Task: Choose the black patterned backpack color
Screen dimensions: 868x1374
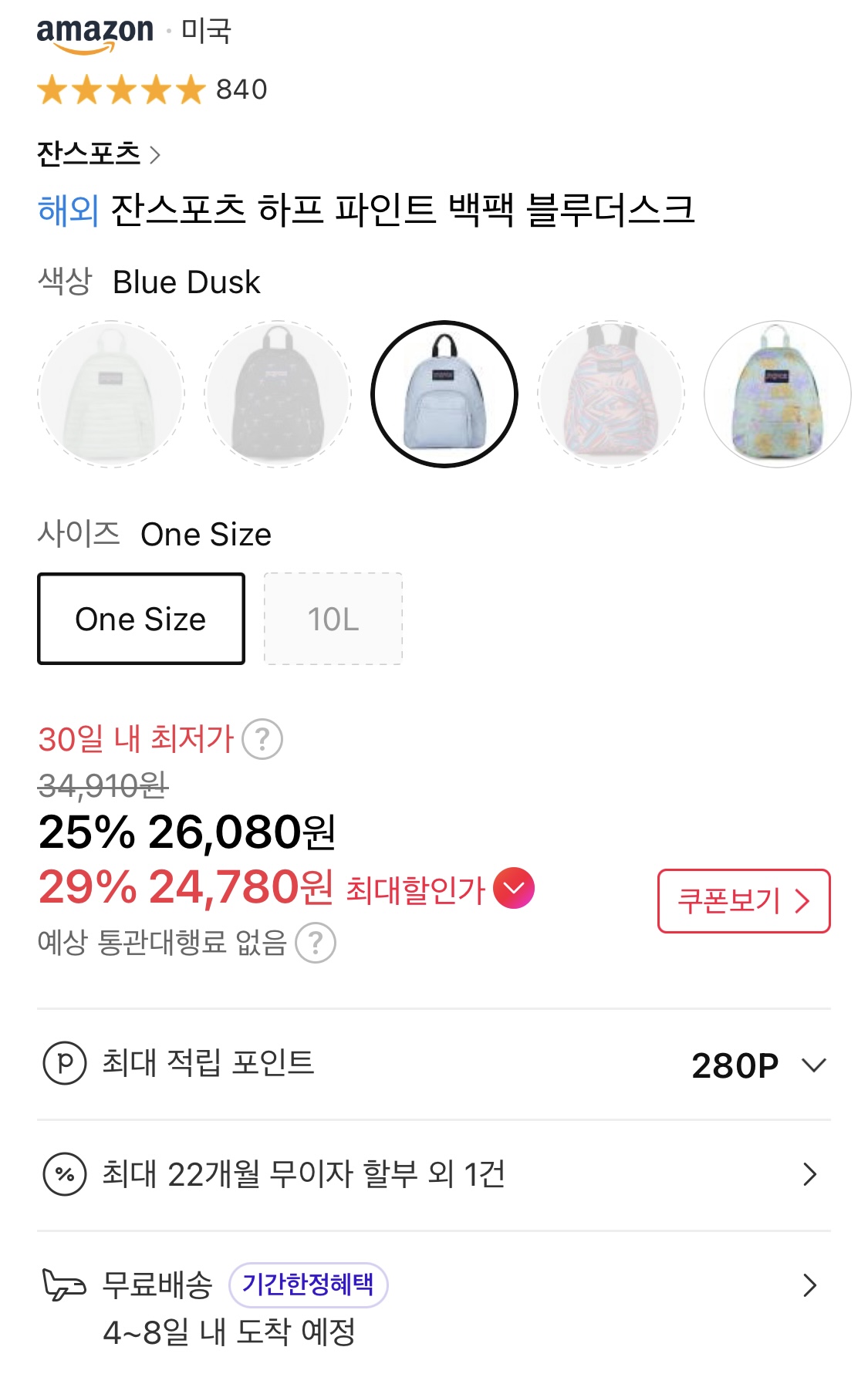Action: [x=278, y=394]
